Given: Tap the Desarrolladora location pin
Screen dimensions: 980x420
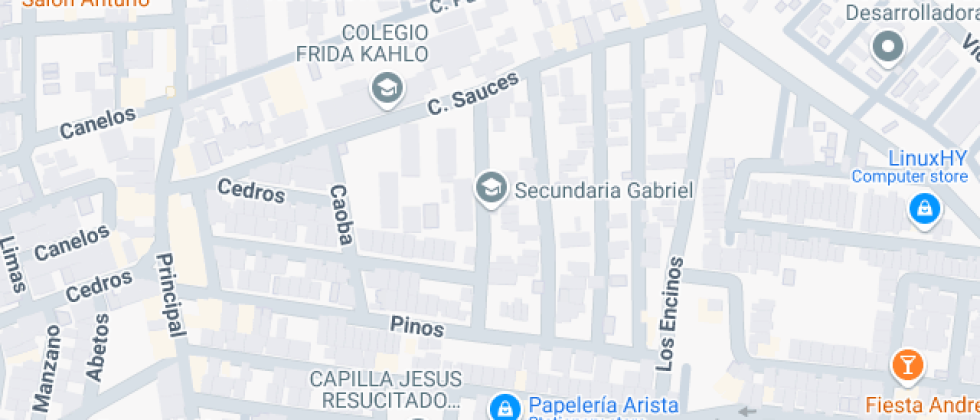Looking at the screenshot, I should pos(887,47).
